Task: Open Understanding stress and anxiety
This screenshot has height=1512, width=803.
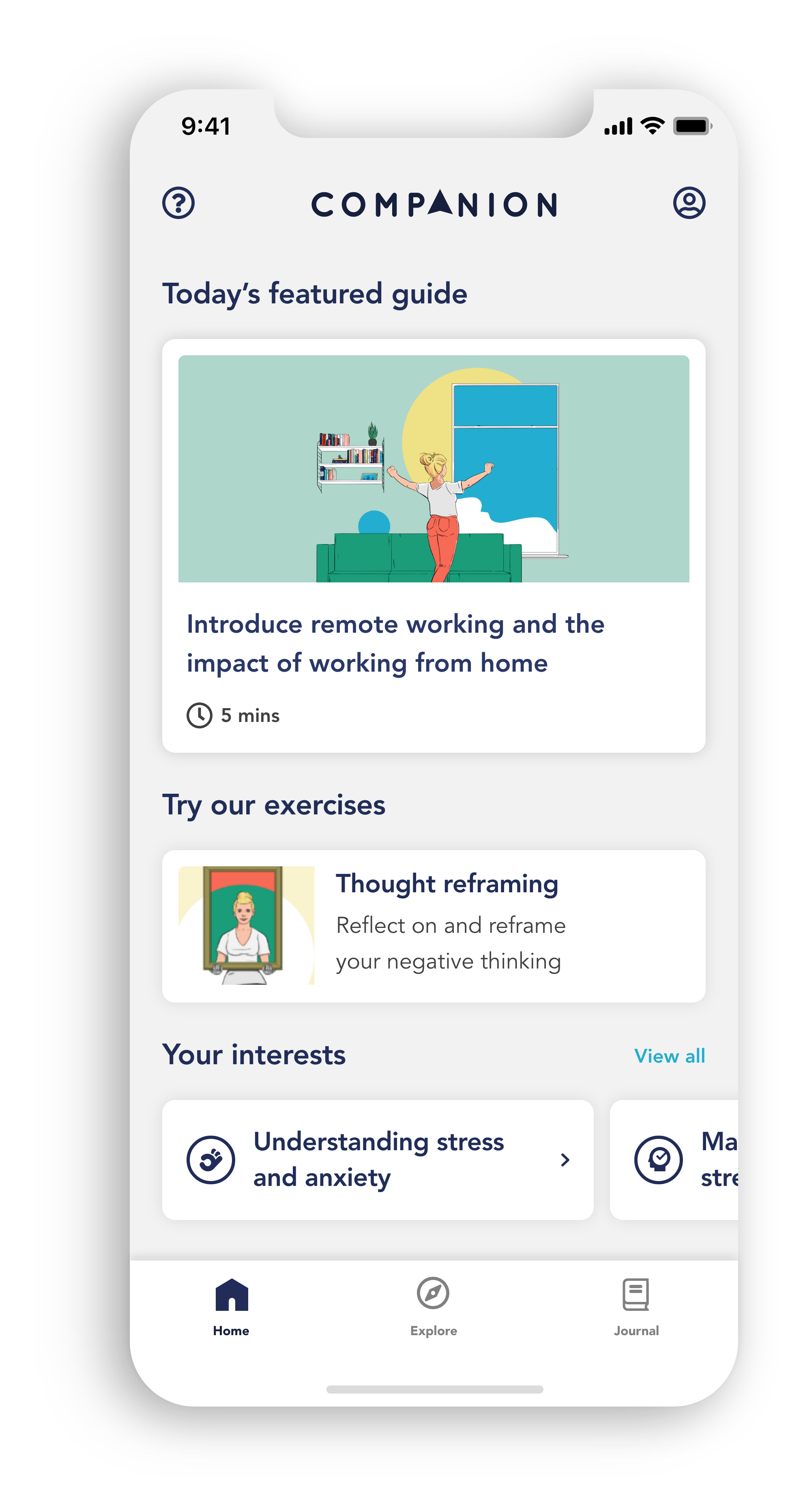Action: pos(378,1159)
